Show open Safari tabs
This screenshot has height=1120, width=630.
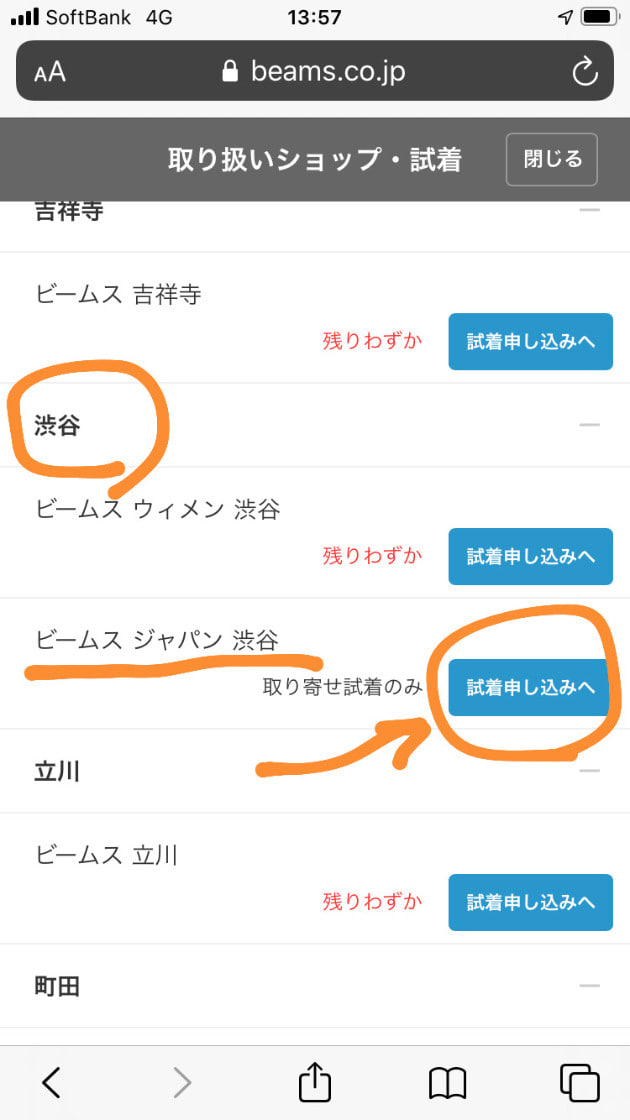tap(579, 1083)
